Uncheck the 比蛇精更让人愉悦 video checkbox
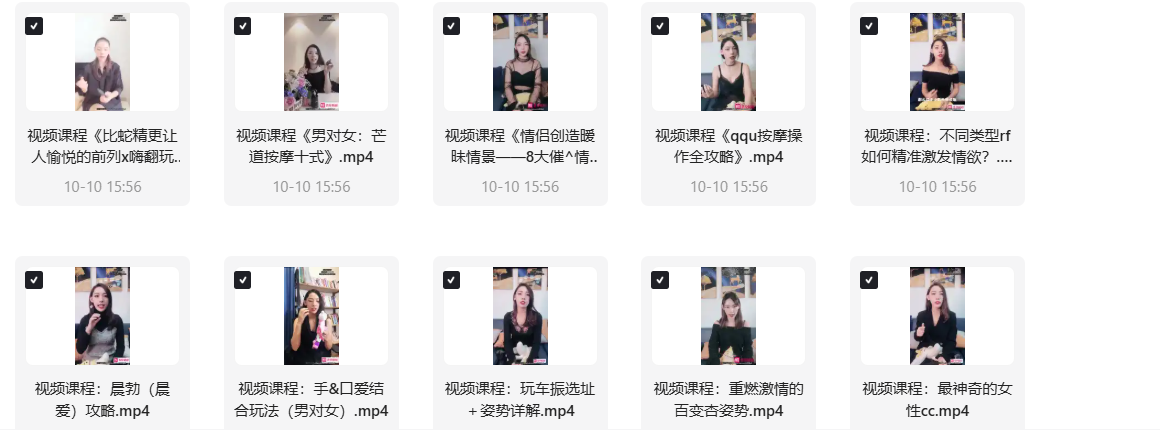 tap(34, 26)
